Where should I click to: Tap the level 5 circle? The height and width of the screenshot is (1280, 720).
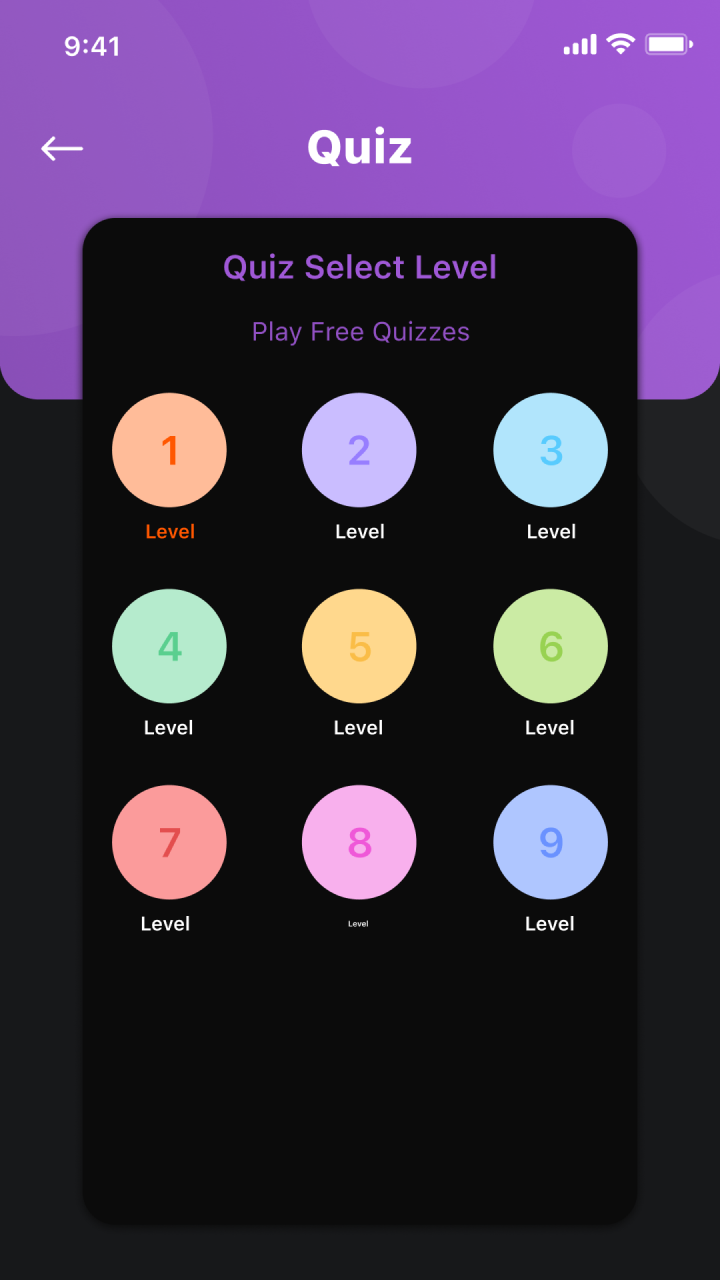point(359,646)
